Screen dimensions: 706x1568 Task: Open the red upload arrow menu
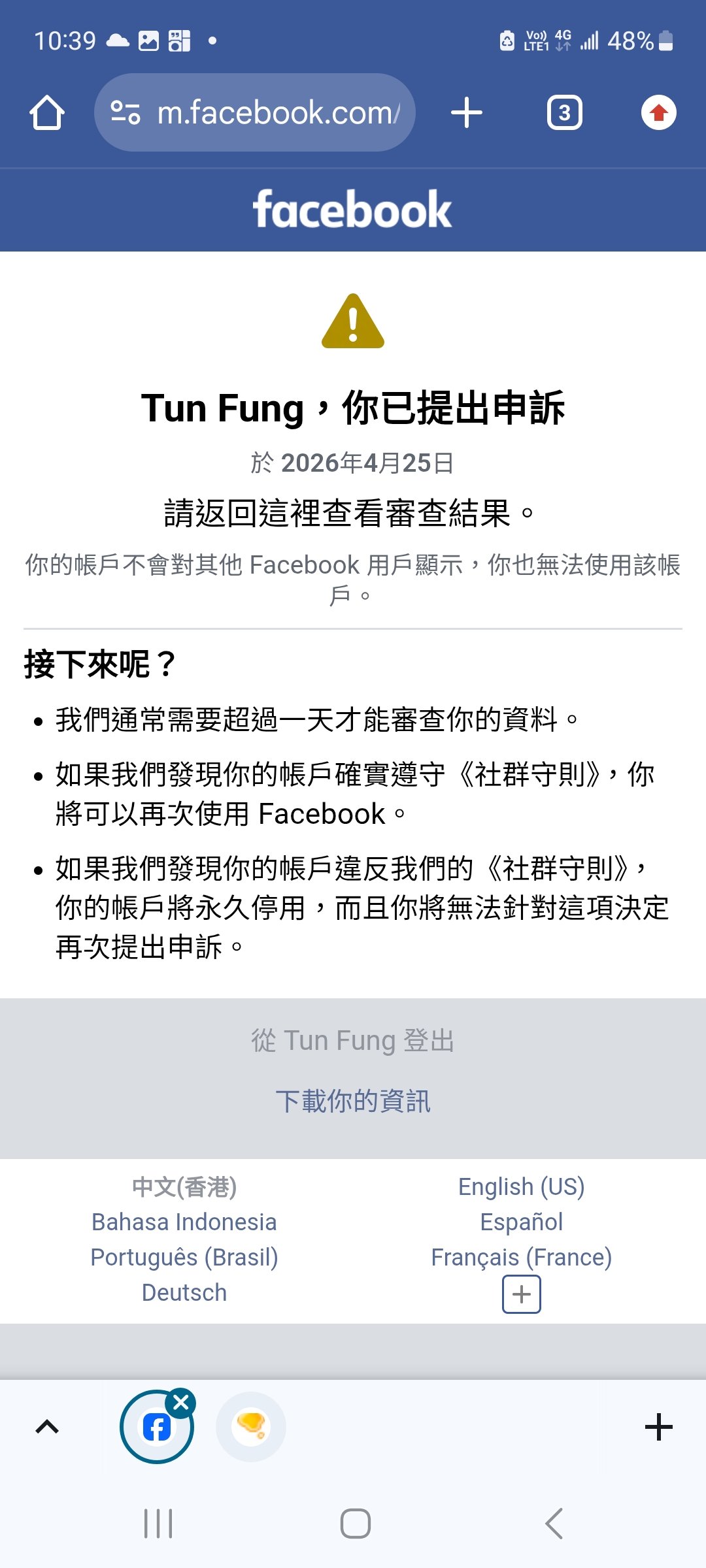pyautogui.click(x=658, y=113)
